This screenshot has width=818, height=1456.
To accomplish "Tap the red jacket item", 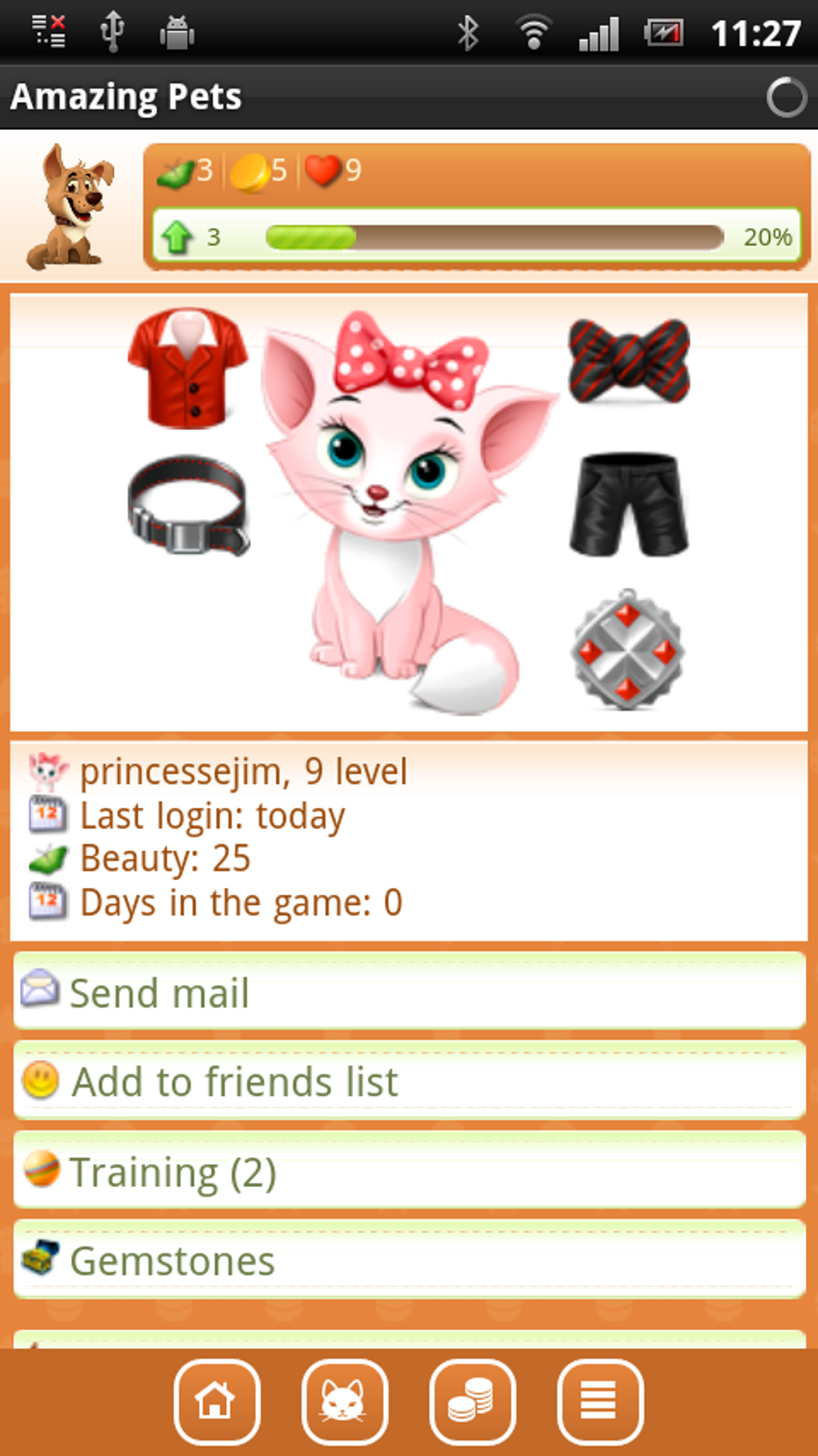I will (188, 367).
